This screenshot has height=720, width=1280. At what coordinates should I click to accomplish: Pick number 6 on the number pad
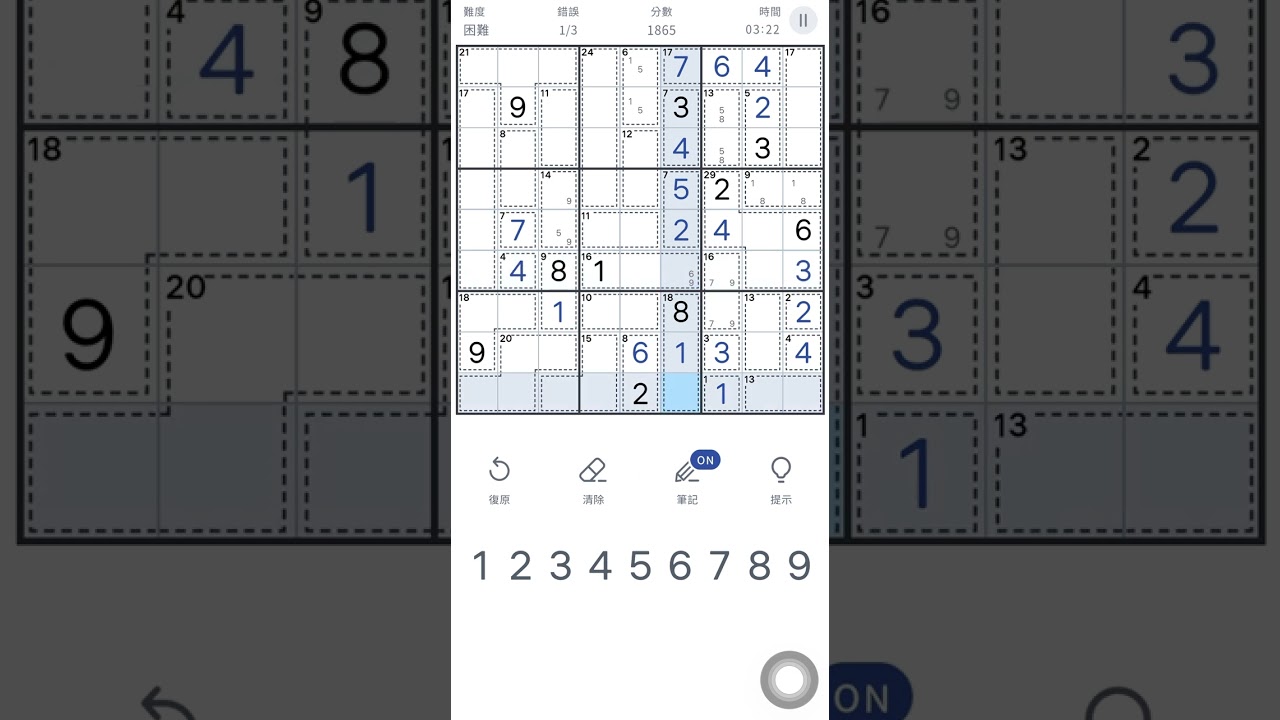coord(680,566)
